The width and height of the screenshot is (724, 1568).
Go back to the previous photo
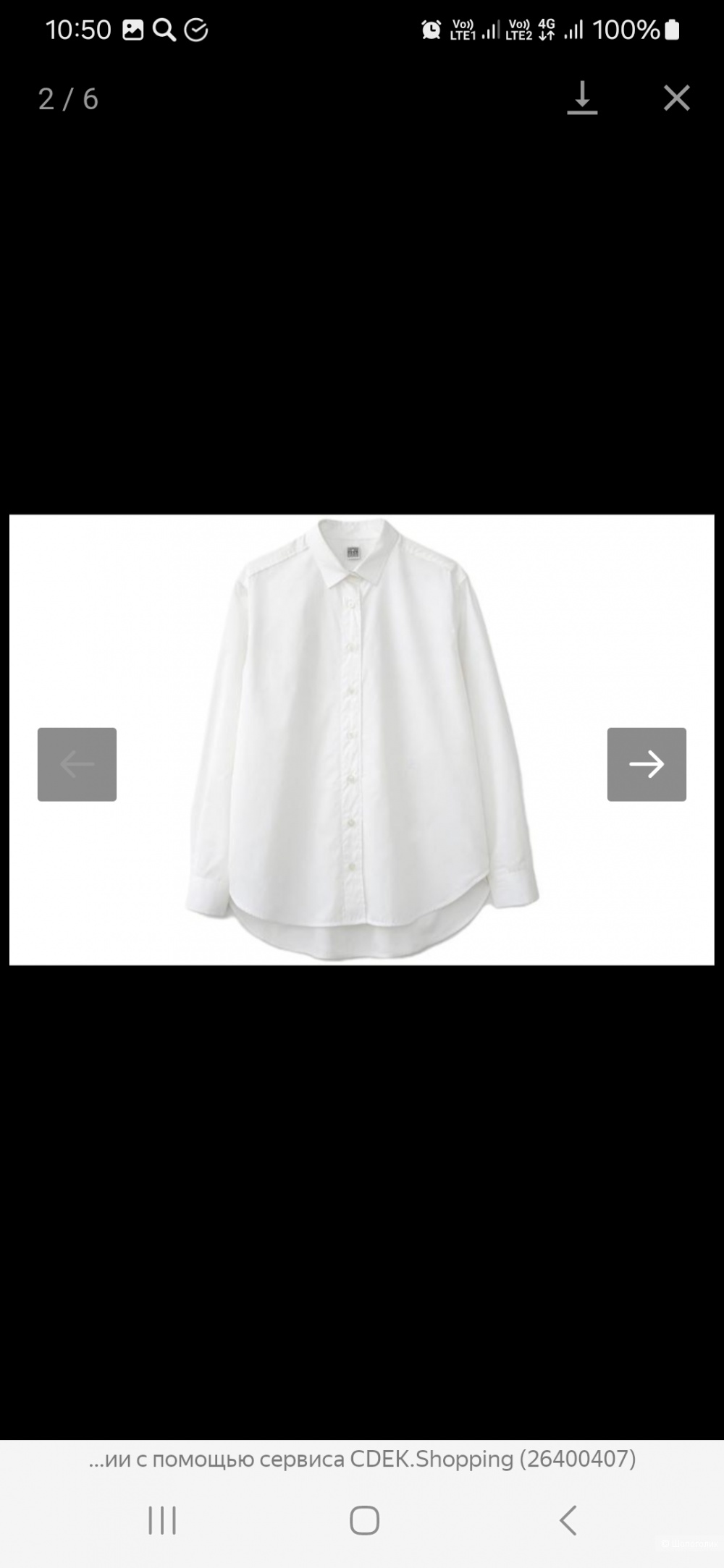[77, 764]
